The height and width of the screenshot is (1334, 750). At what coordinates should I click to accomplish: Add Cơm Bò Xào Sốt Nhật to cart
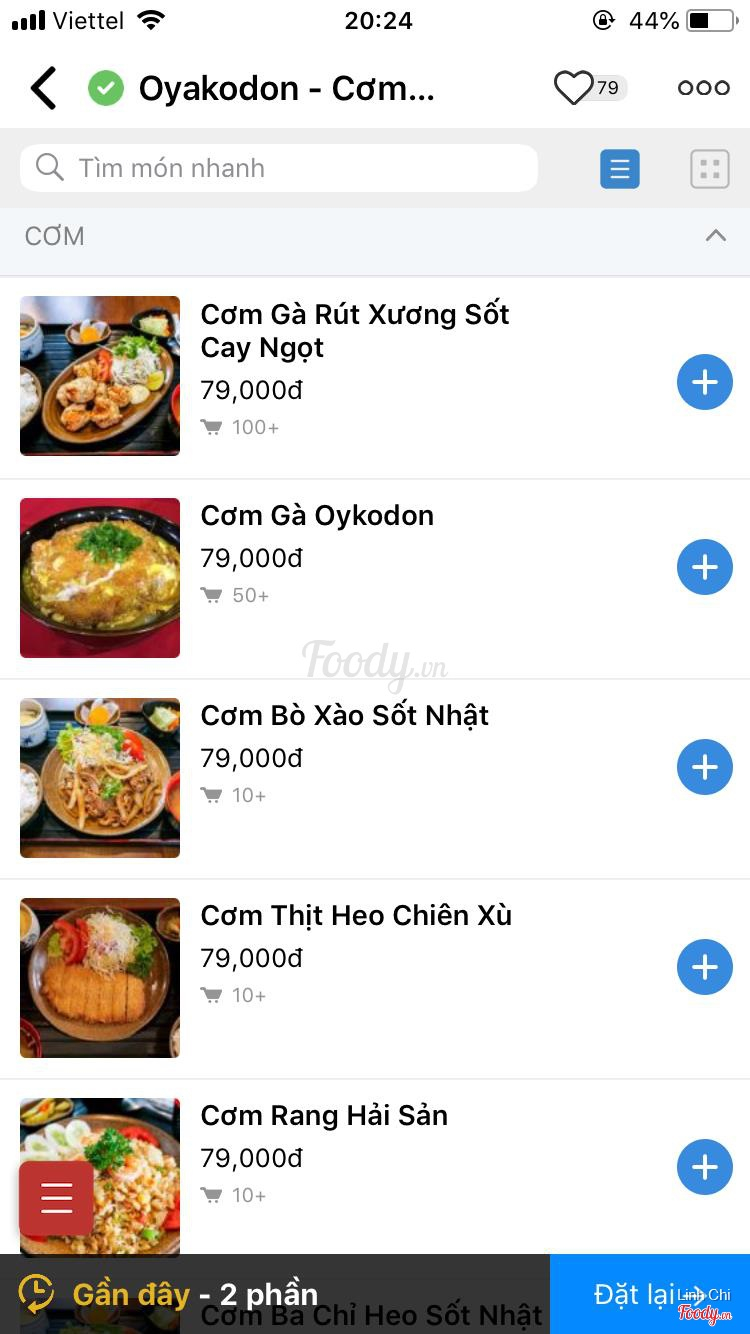tap(705, 767)
